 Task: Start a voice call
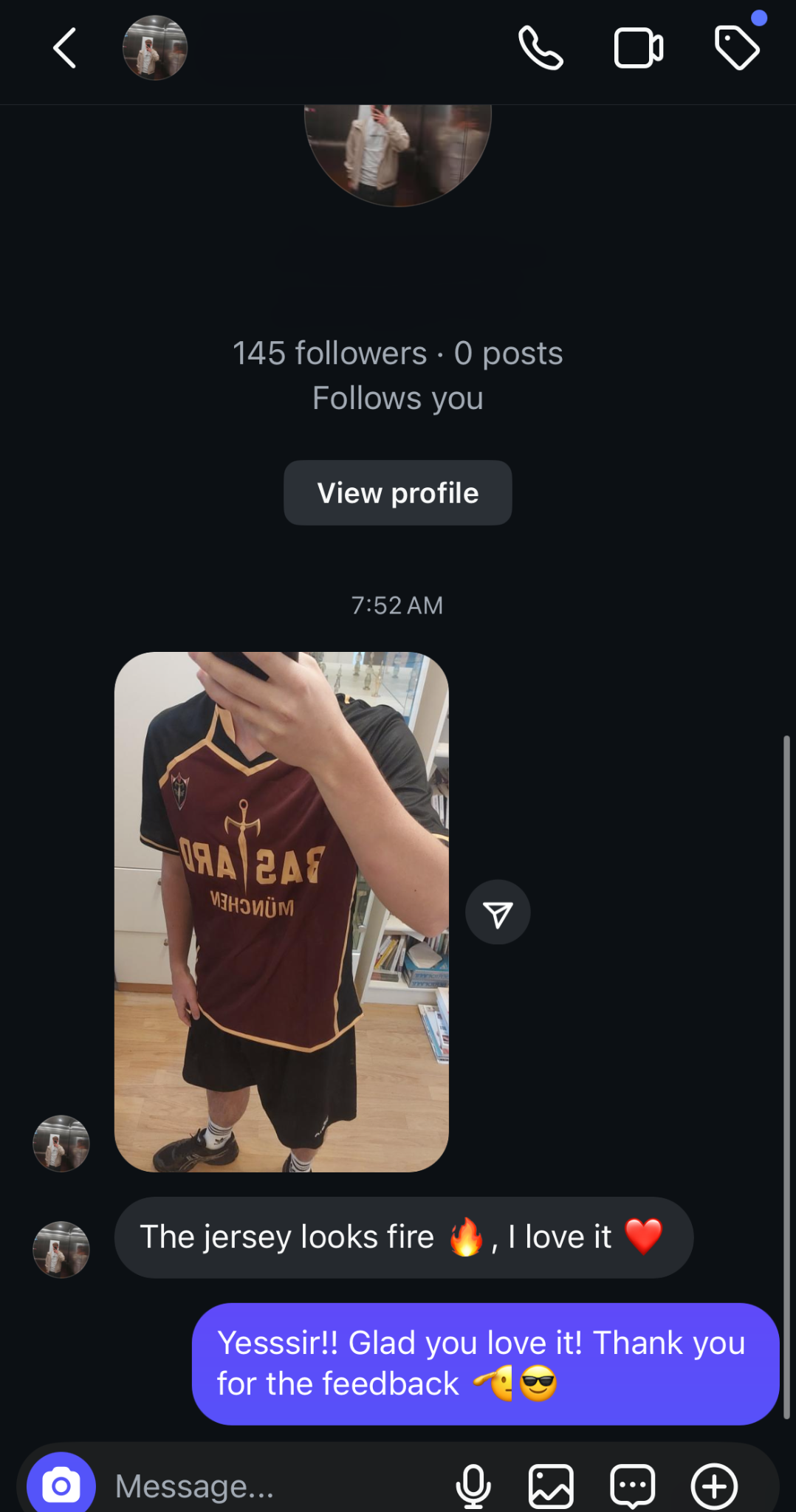tap(541, 48)
